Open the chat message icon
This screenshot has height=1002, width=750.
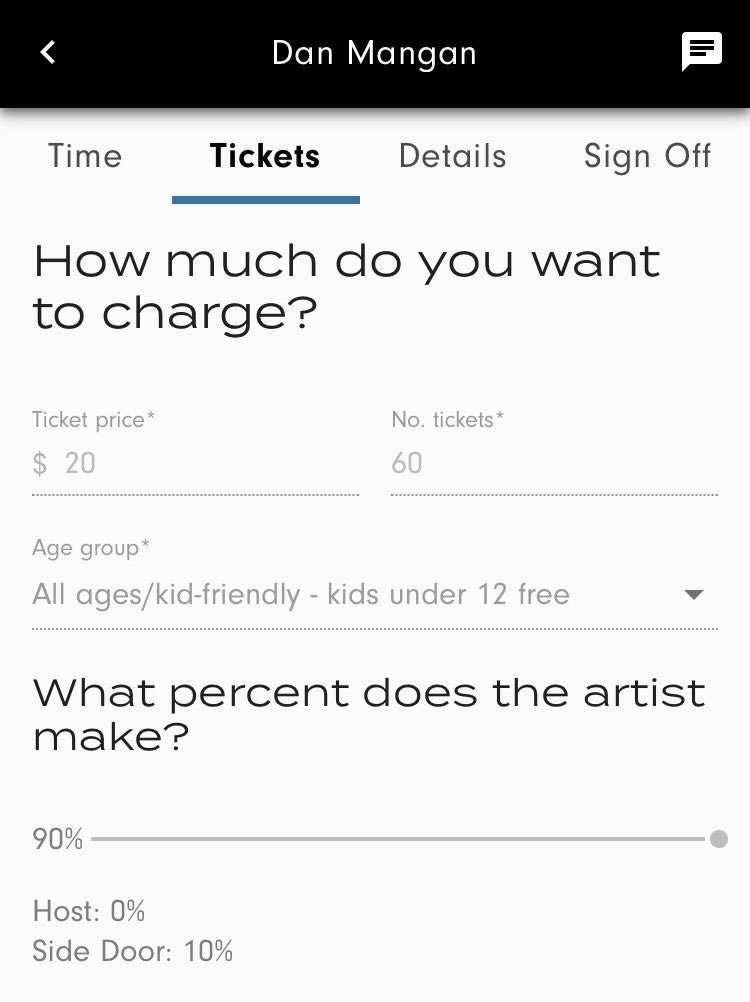[x=701, y=52]
